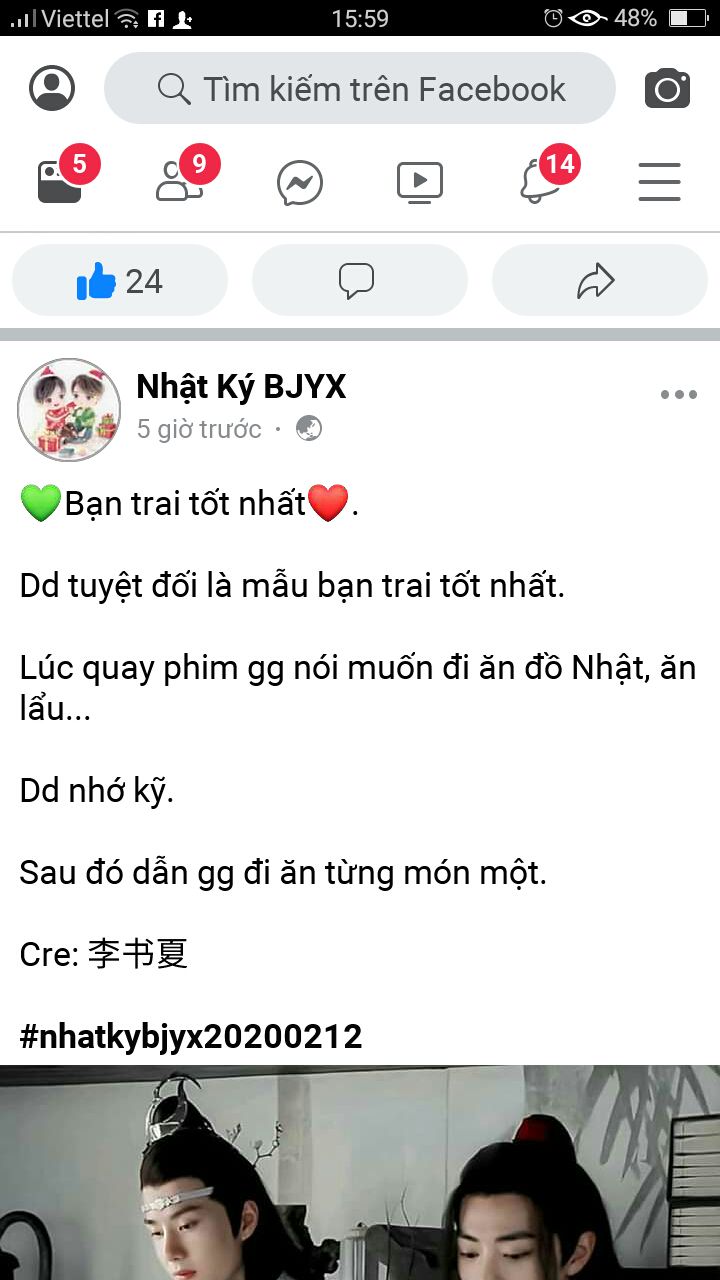720x1280 pixels.
Task: View friend requests tab
Action: click(x=180, y=182)
